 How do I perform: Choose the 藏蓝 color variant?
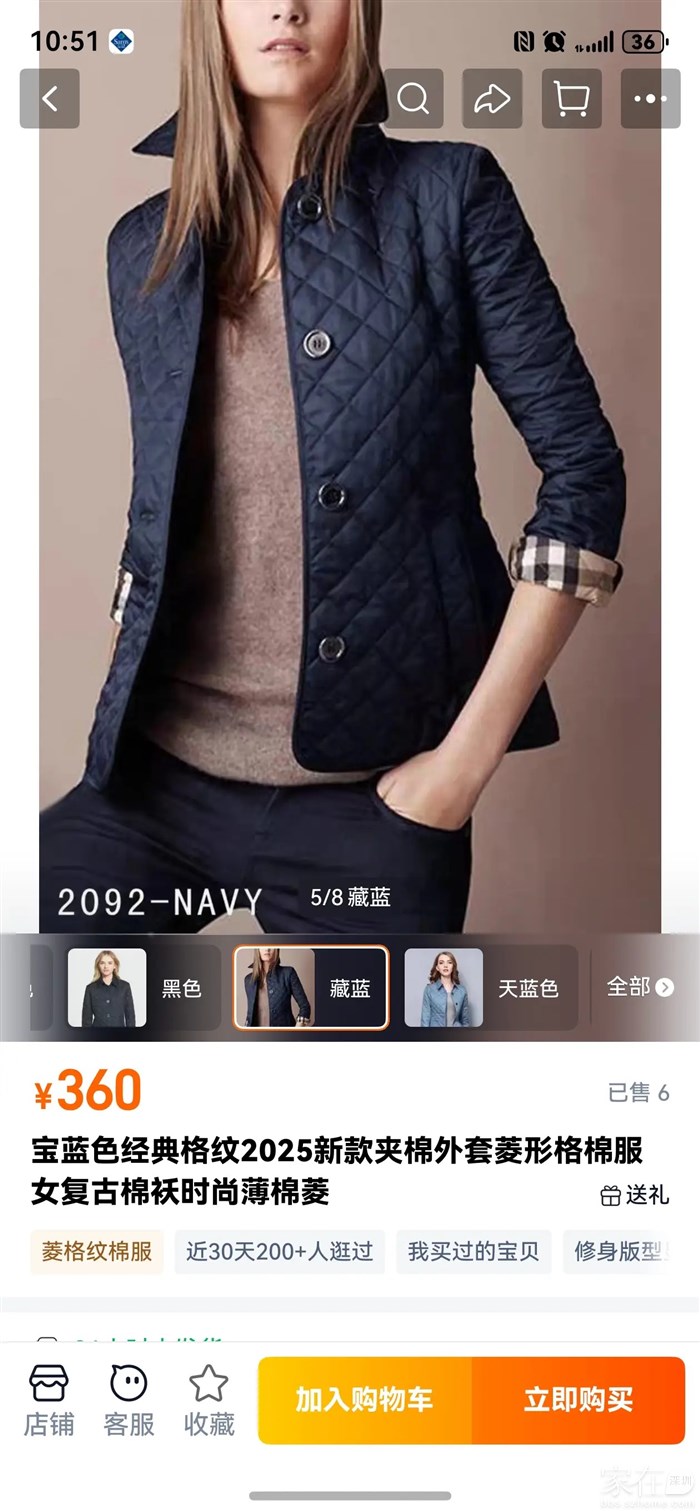click(311, 988)
